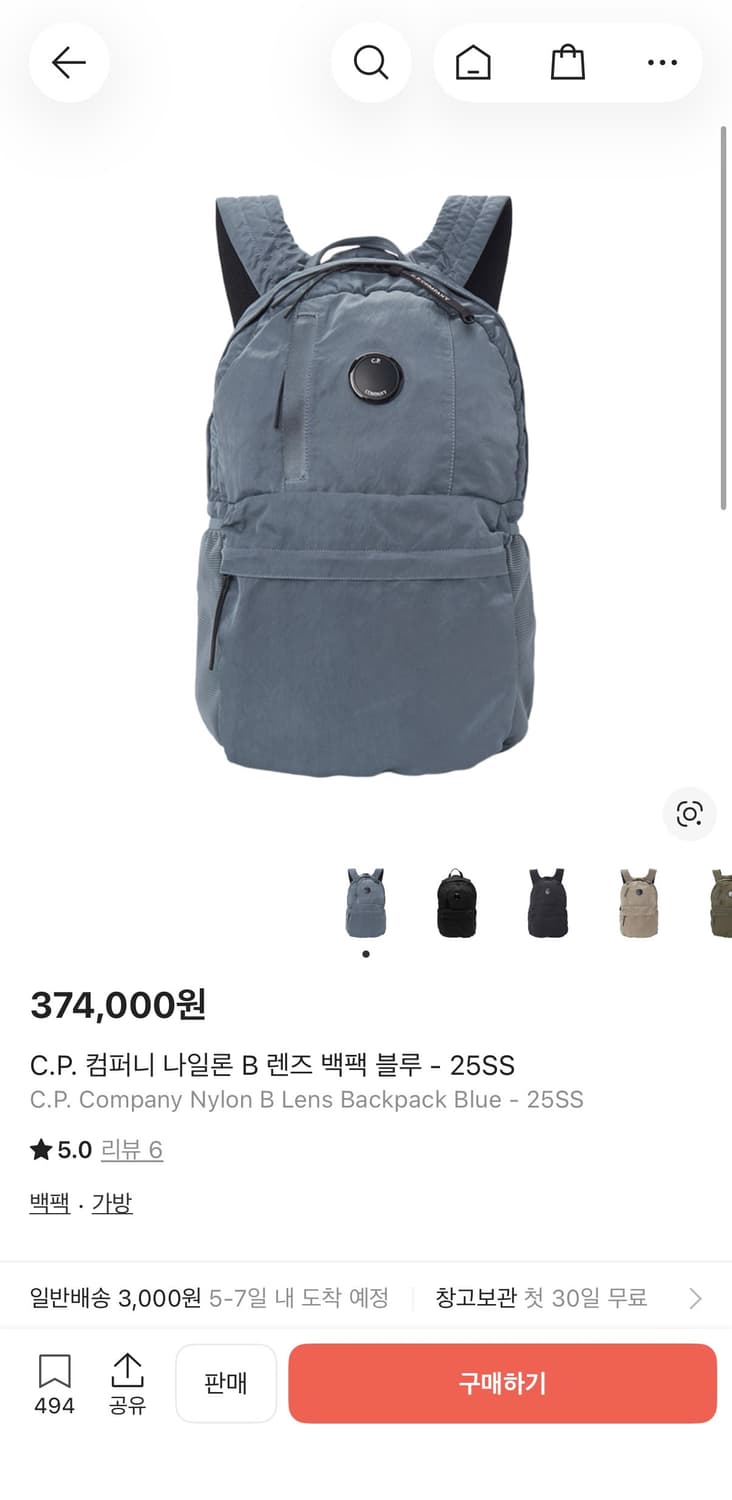
Task: Open the shopping bag icon
Action: pyautogui.click(x=567, y=61)
